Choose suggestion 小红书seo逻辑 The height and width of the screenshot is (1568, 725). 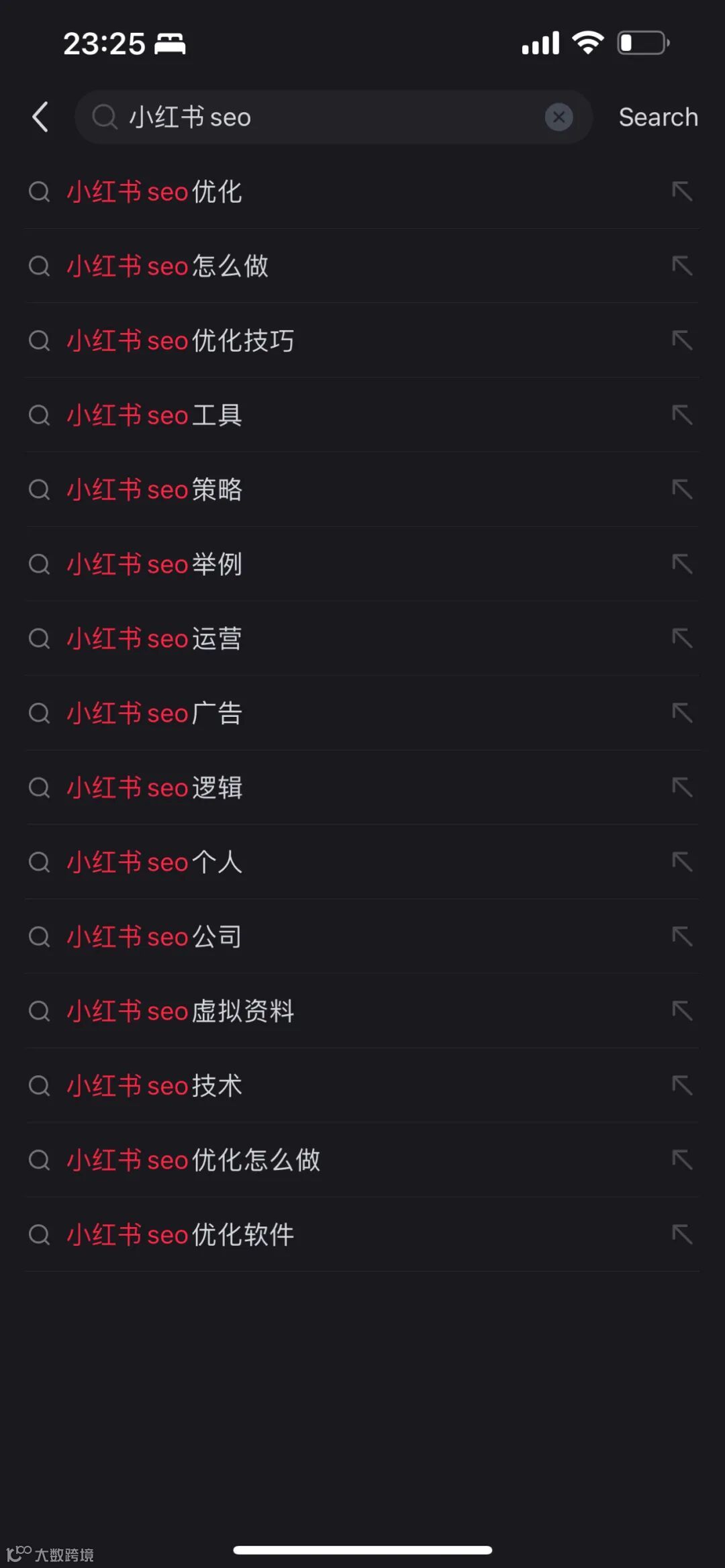point(154,788)
